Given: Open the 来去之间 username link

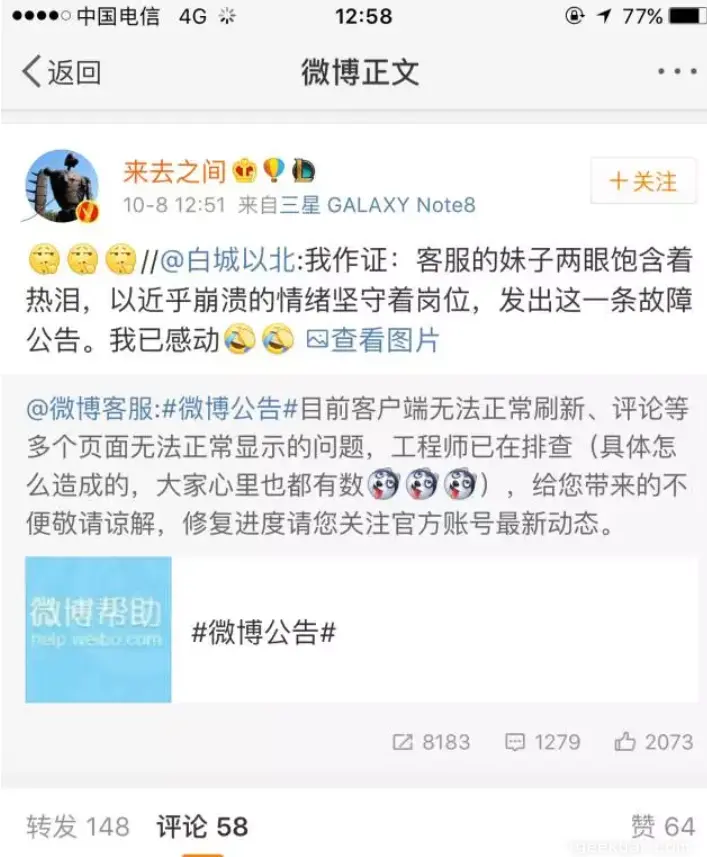Looking at the screenshot, I should click(174, 172).
